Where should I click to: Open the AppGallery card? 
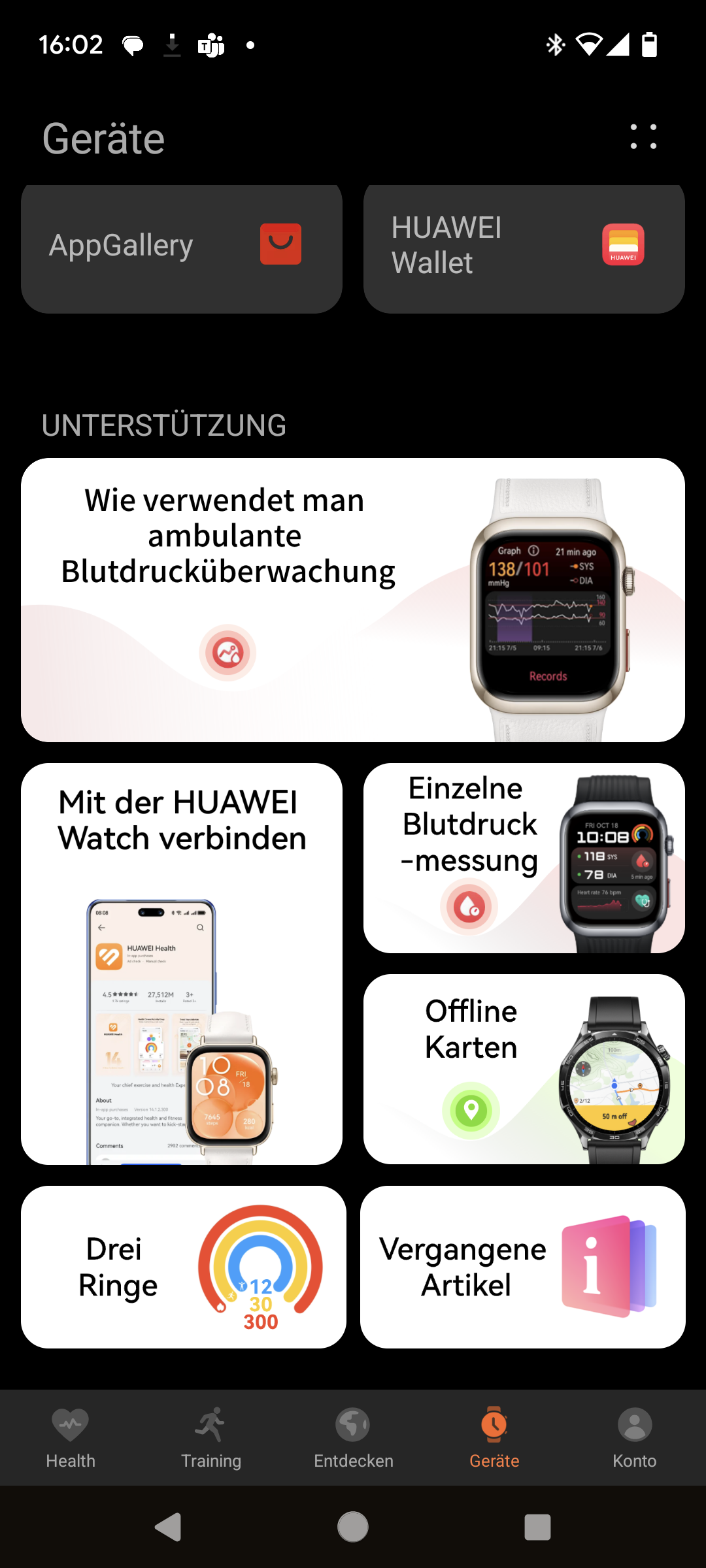182,248
